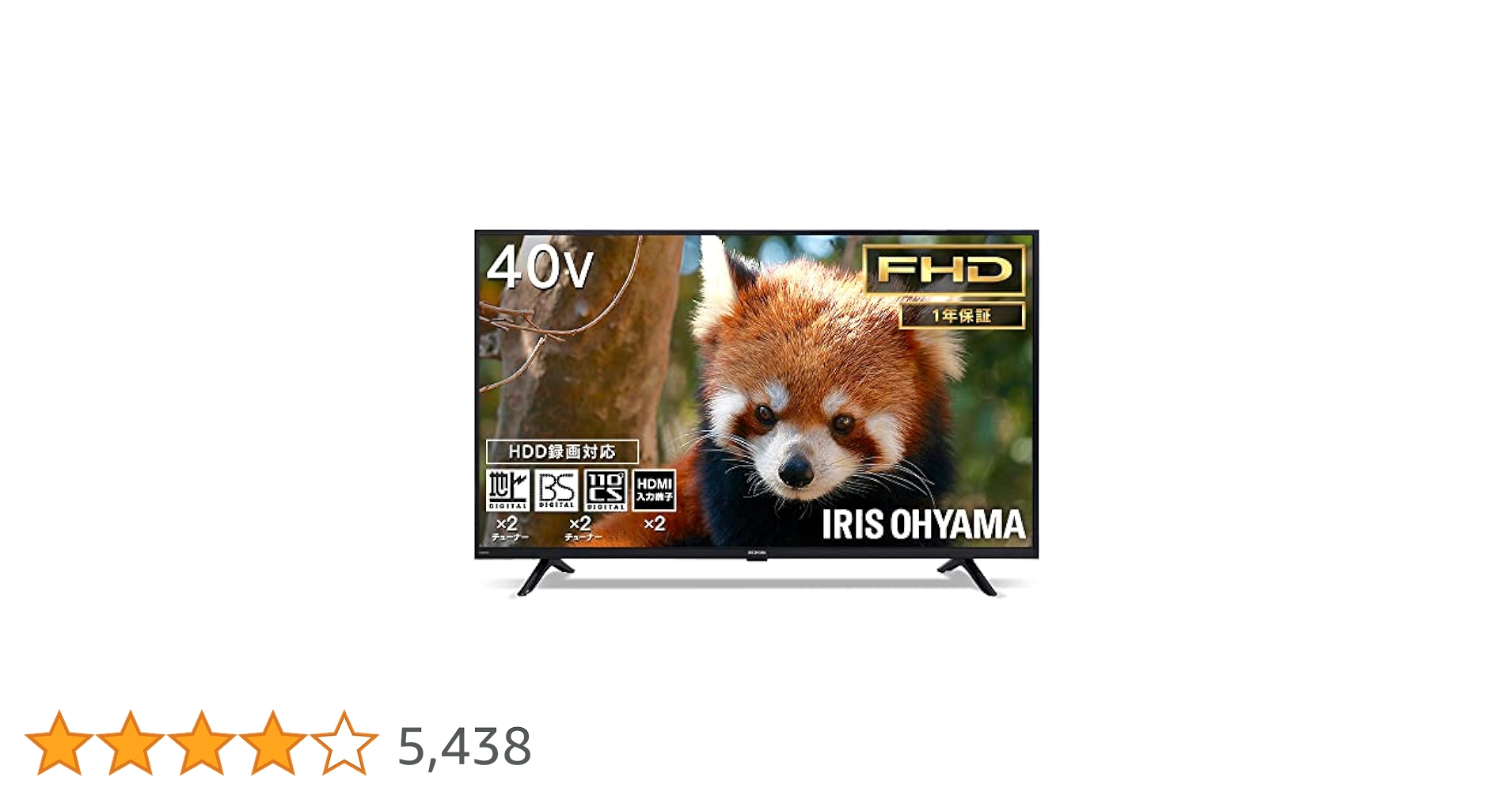Open the Iris Ohyama 40V TV product image
The width and height of the screenshot is (1512, 792).
[x=756, y=412]
